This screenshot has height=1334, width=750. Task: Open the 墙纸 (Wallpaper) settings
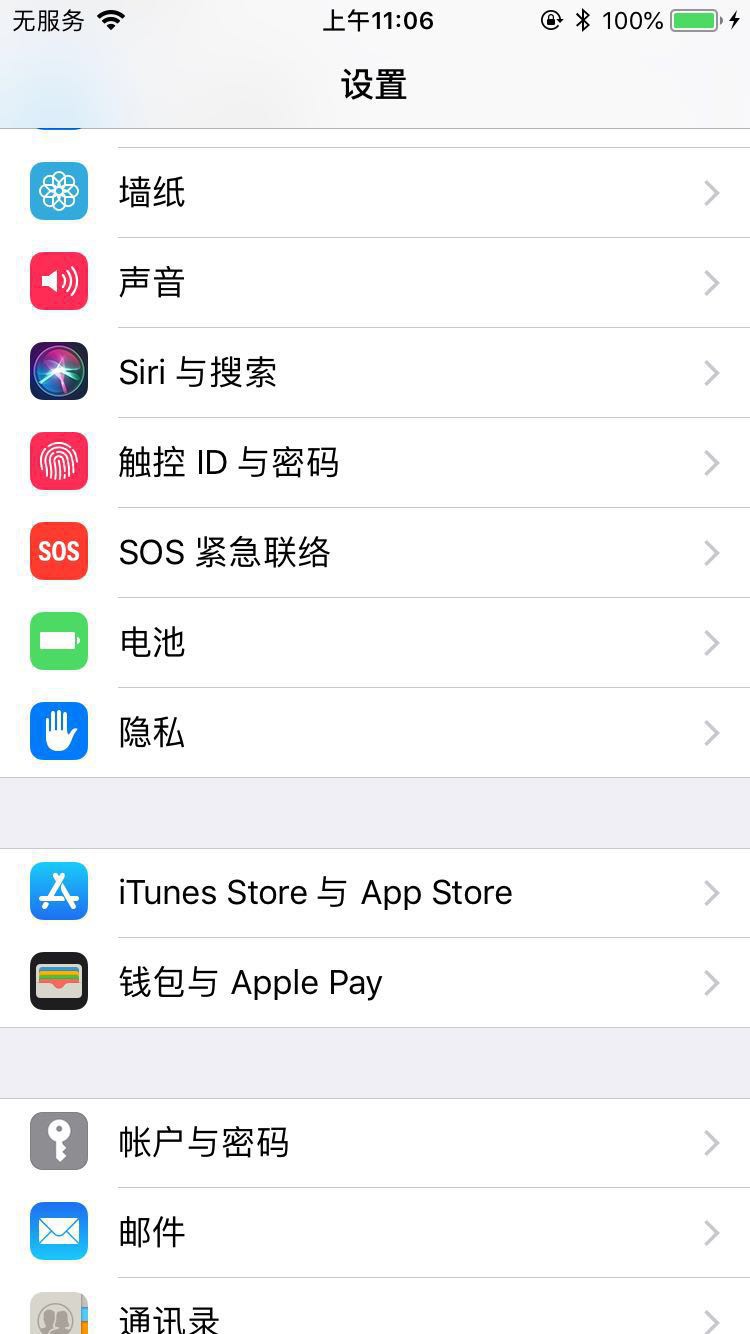point(375,192)
